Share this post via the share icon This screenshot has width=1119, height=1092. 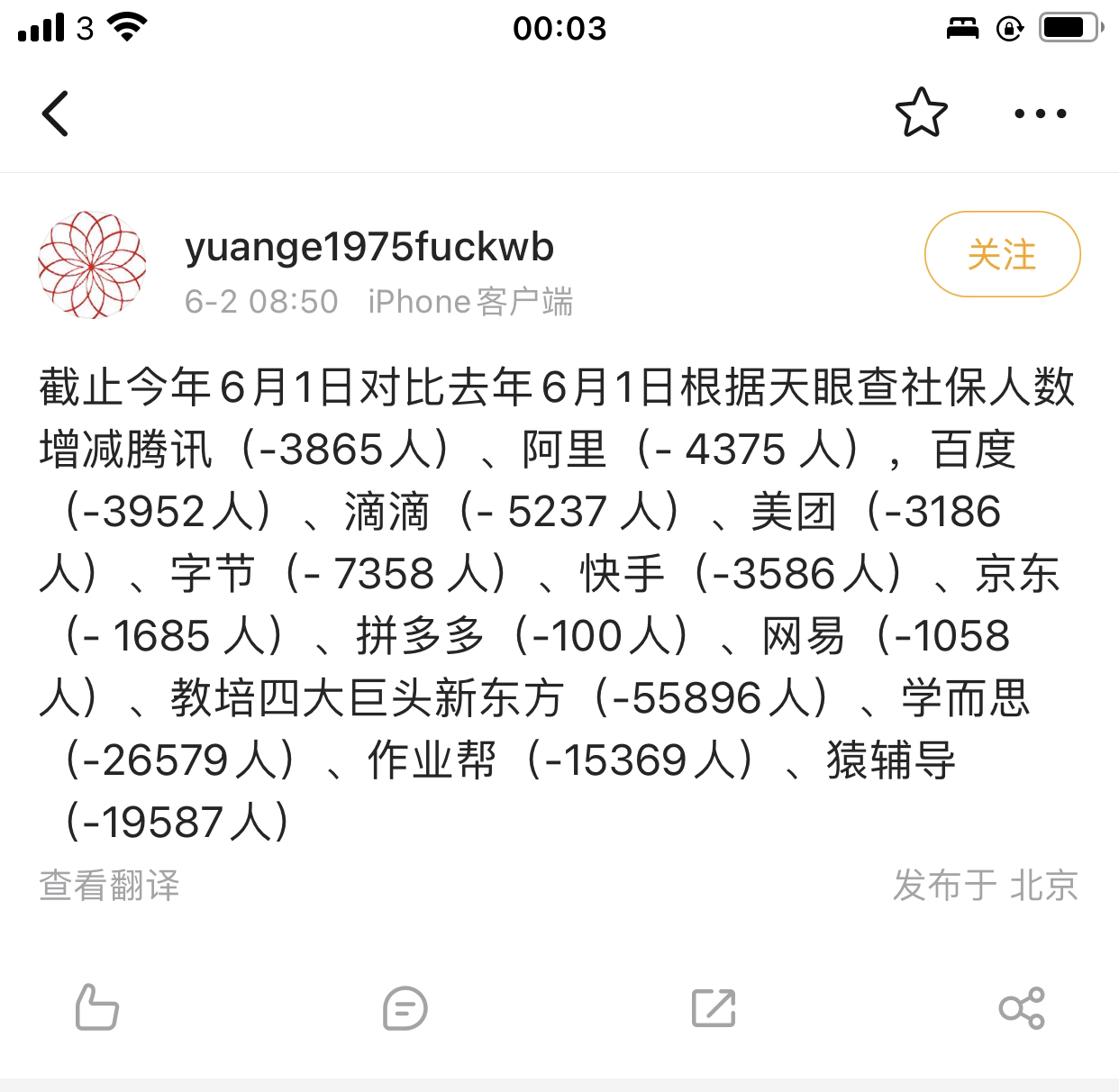(x=1022, y=1007)
